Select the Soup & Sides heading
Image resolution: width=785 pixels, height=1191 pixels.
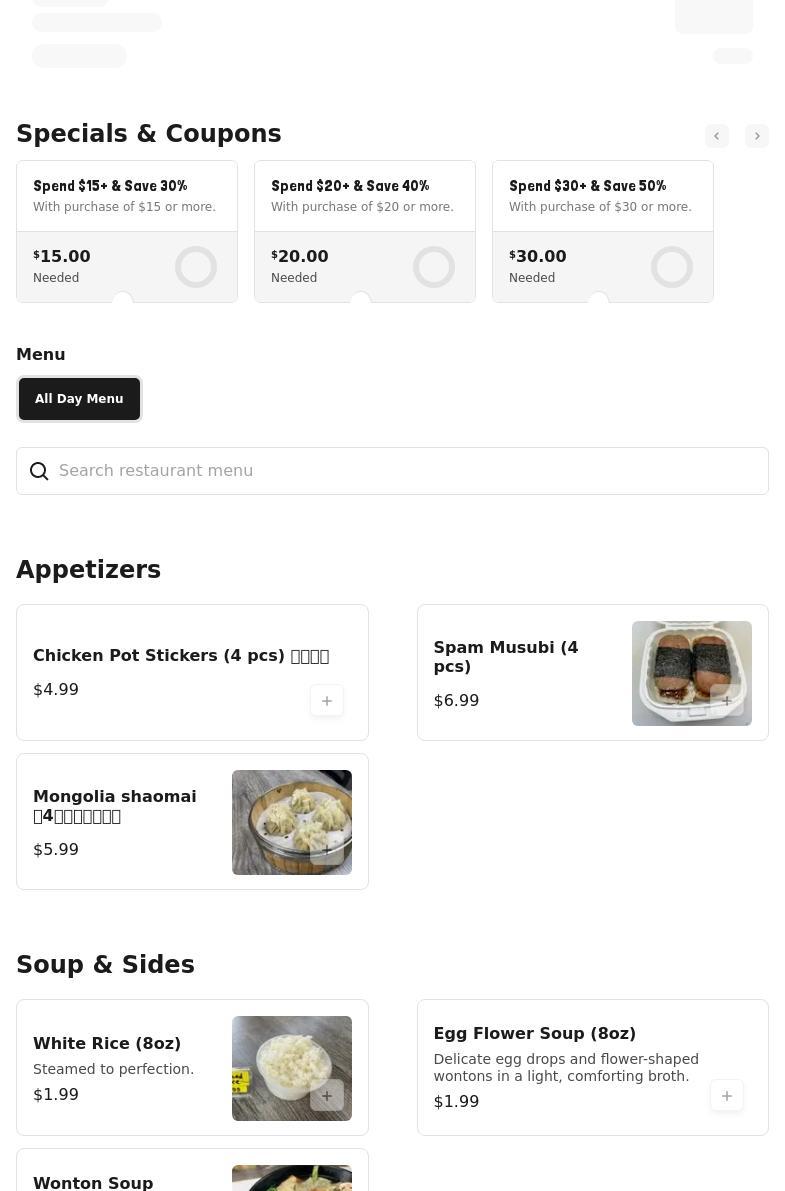(105, 964)
